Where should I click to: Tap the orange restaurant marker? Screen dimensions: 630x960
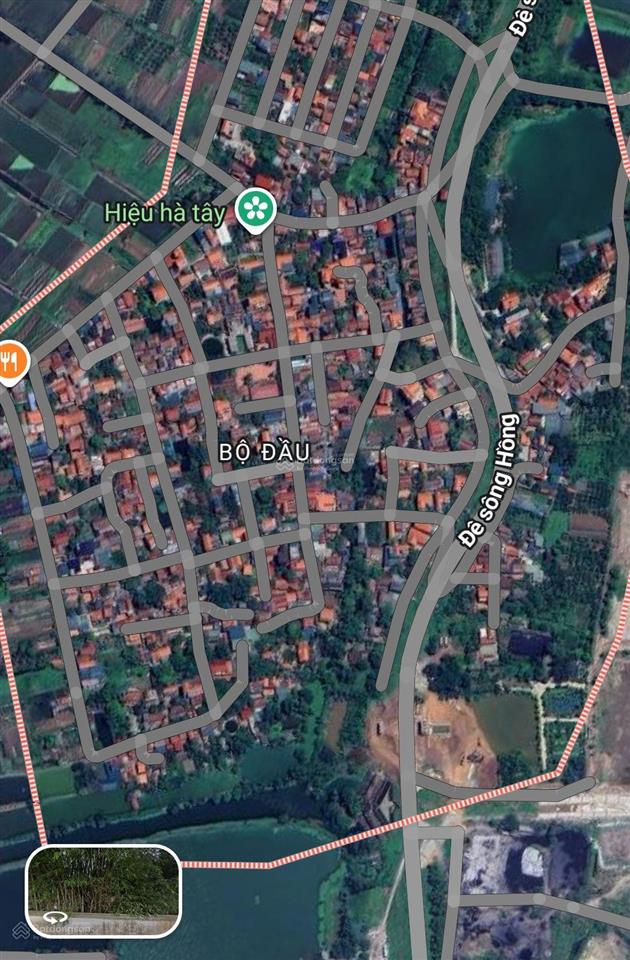coord(12,361)
